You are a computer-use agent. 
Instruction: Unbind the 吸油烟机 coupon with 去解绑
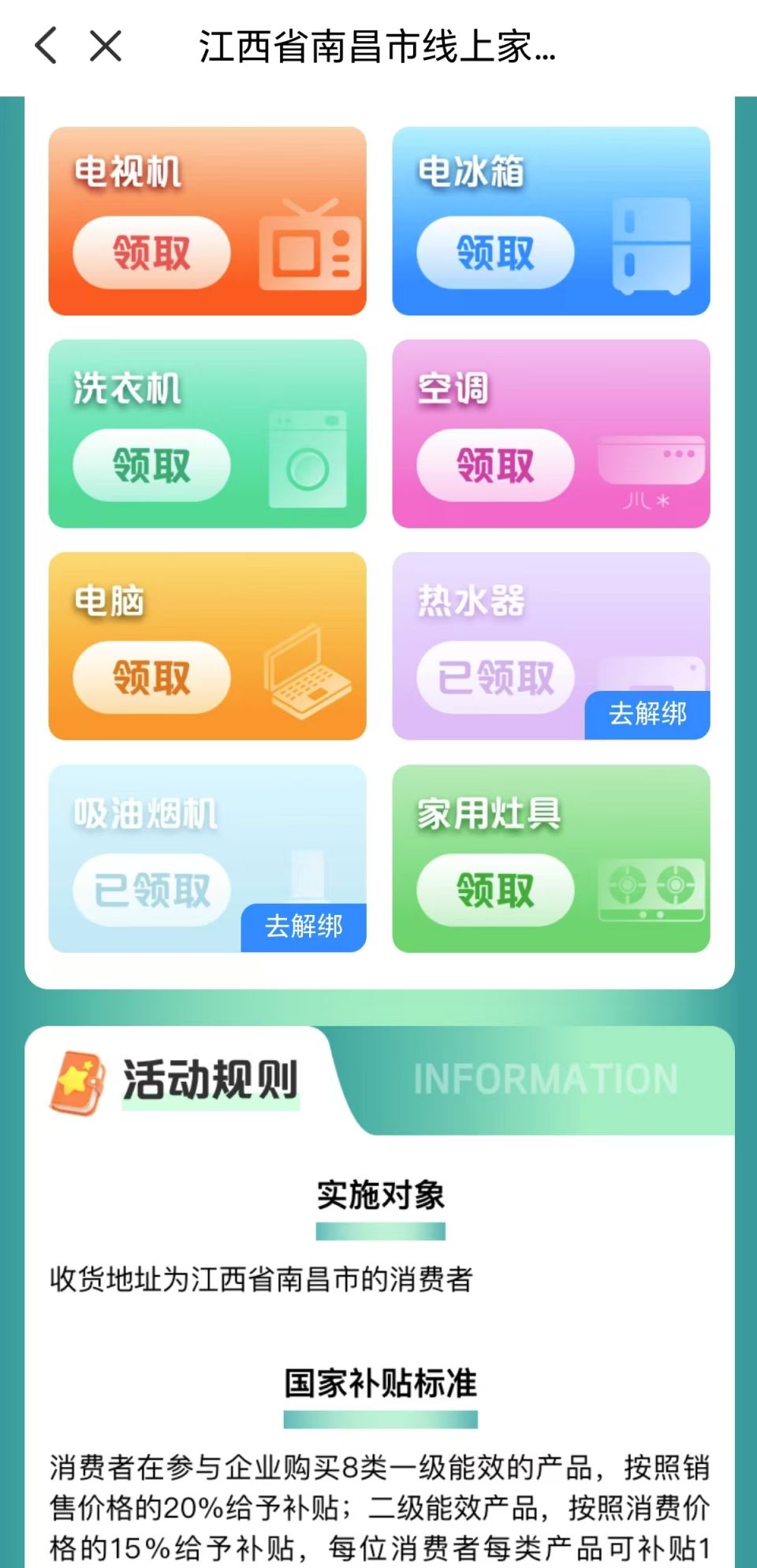point(304,926)
